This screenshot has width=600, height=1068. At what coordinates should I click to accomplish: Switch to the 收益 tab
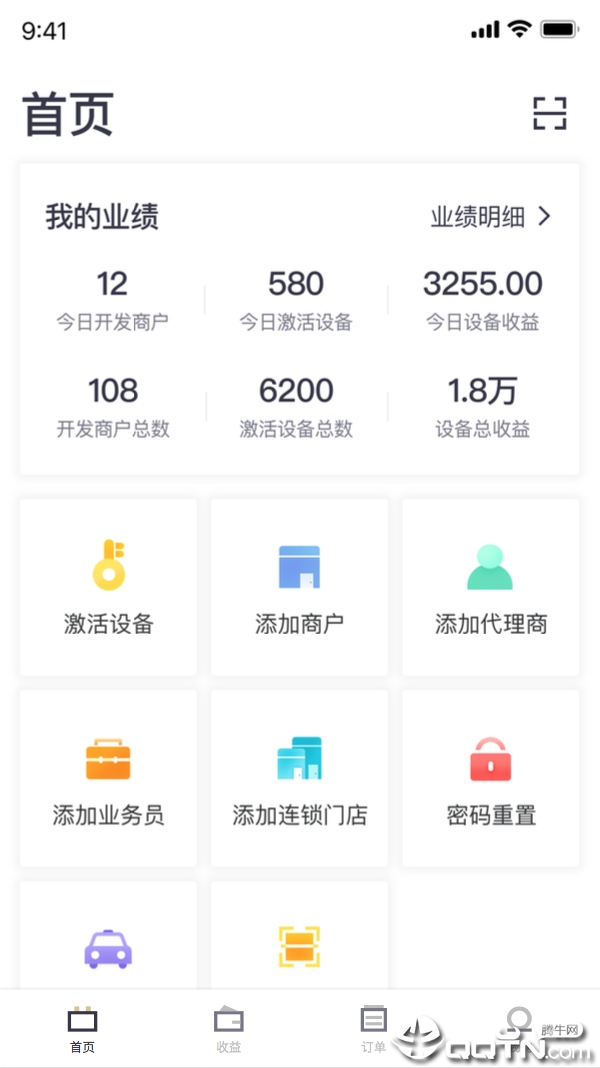click(229, 1030)
